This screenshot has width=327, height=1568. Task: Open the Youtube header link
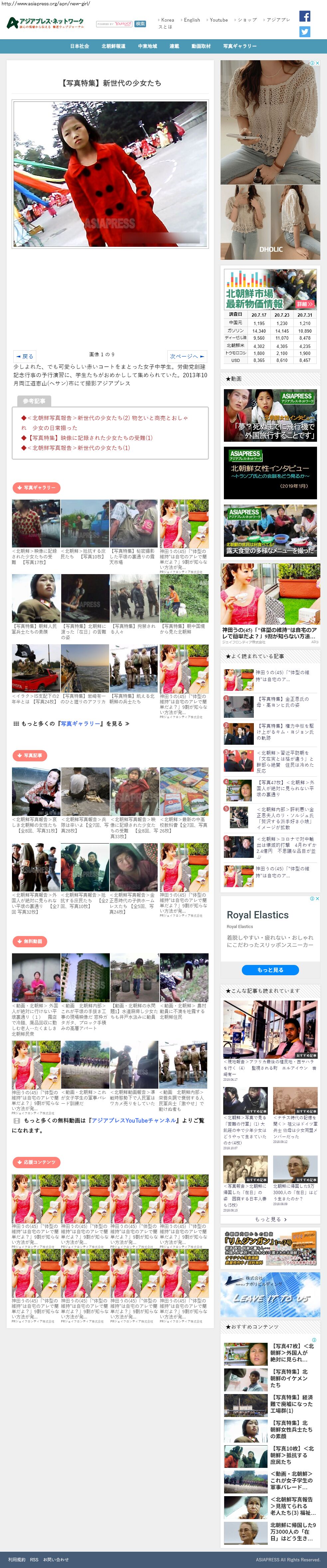click(x=218, y=20)
